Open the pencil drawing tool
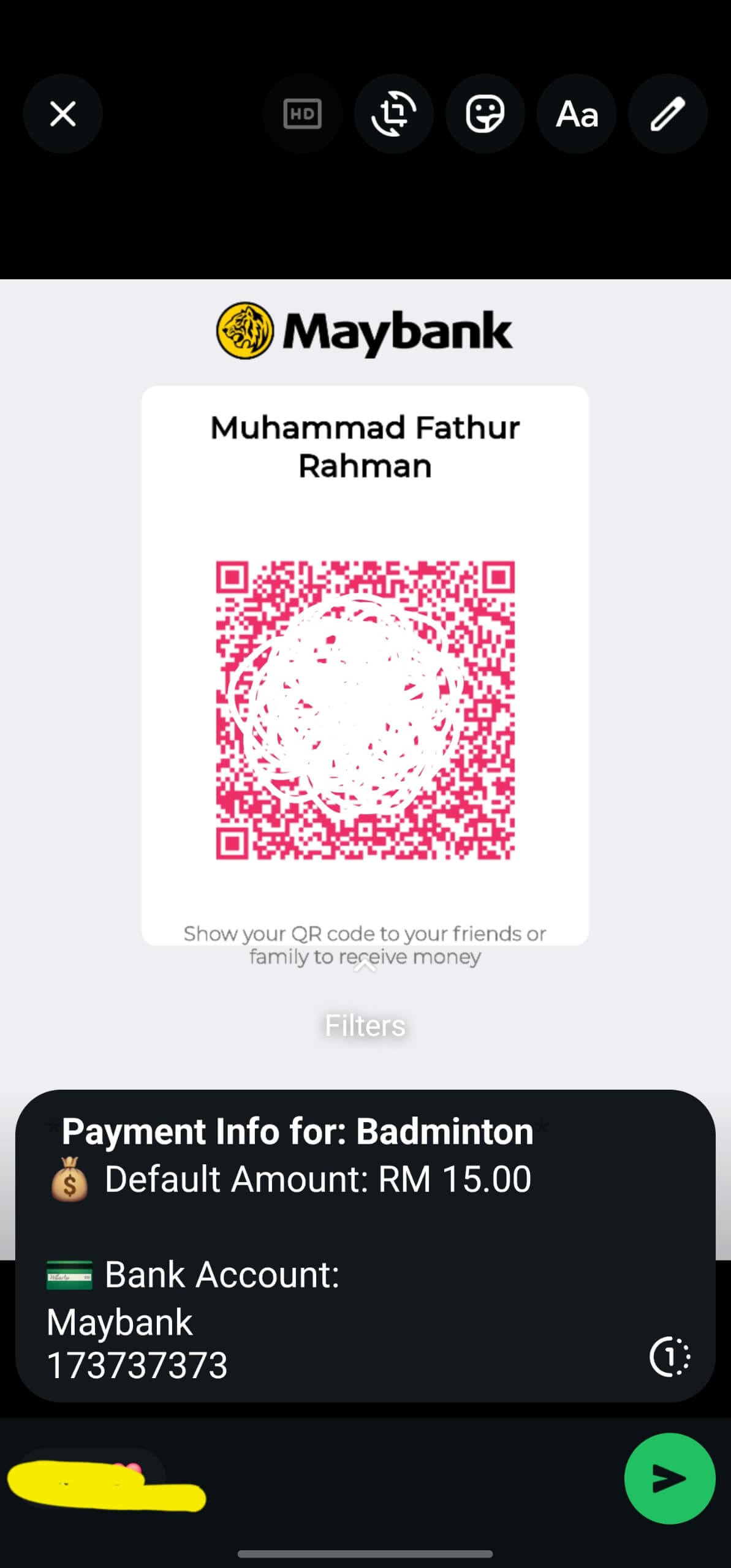 point(667,114)
